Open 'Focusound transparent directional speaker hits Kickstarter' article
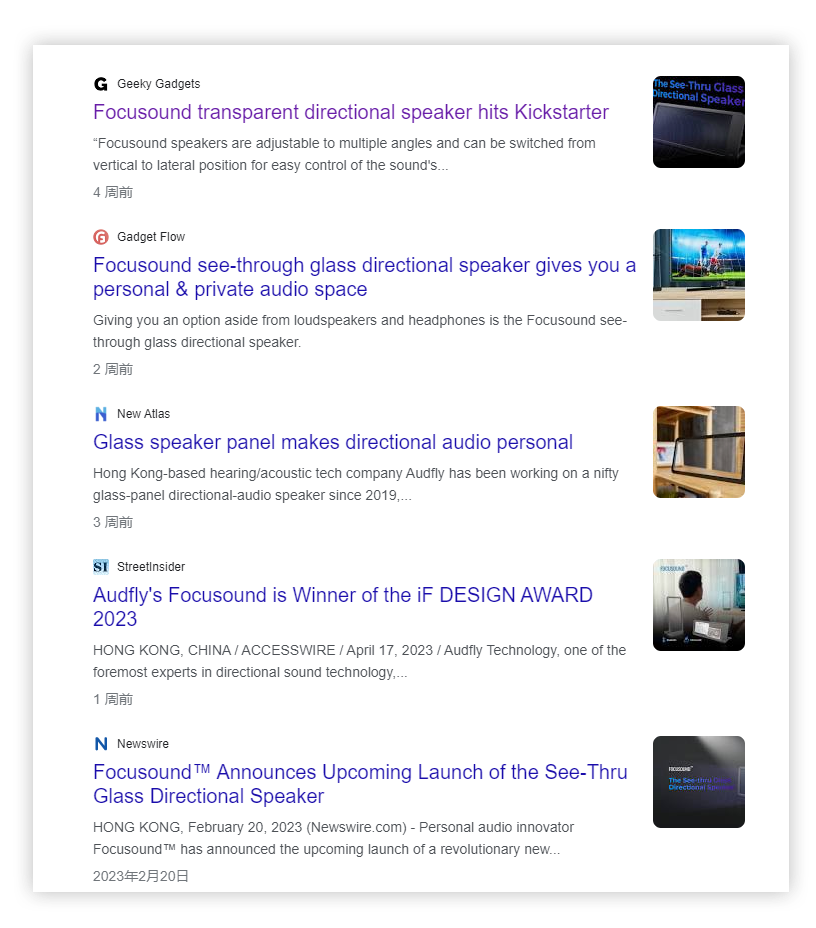 pos(350,112)
